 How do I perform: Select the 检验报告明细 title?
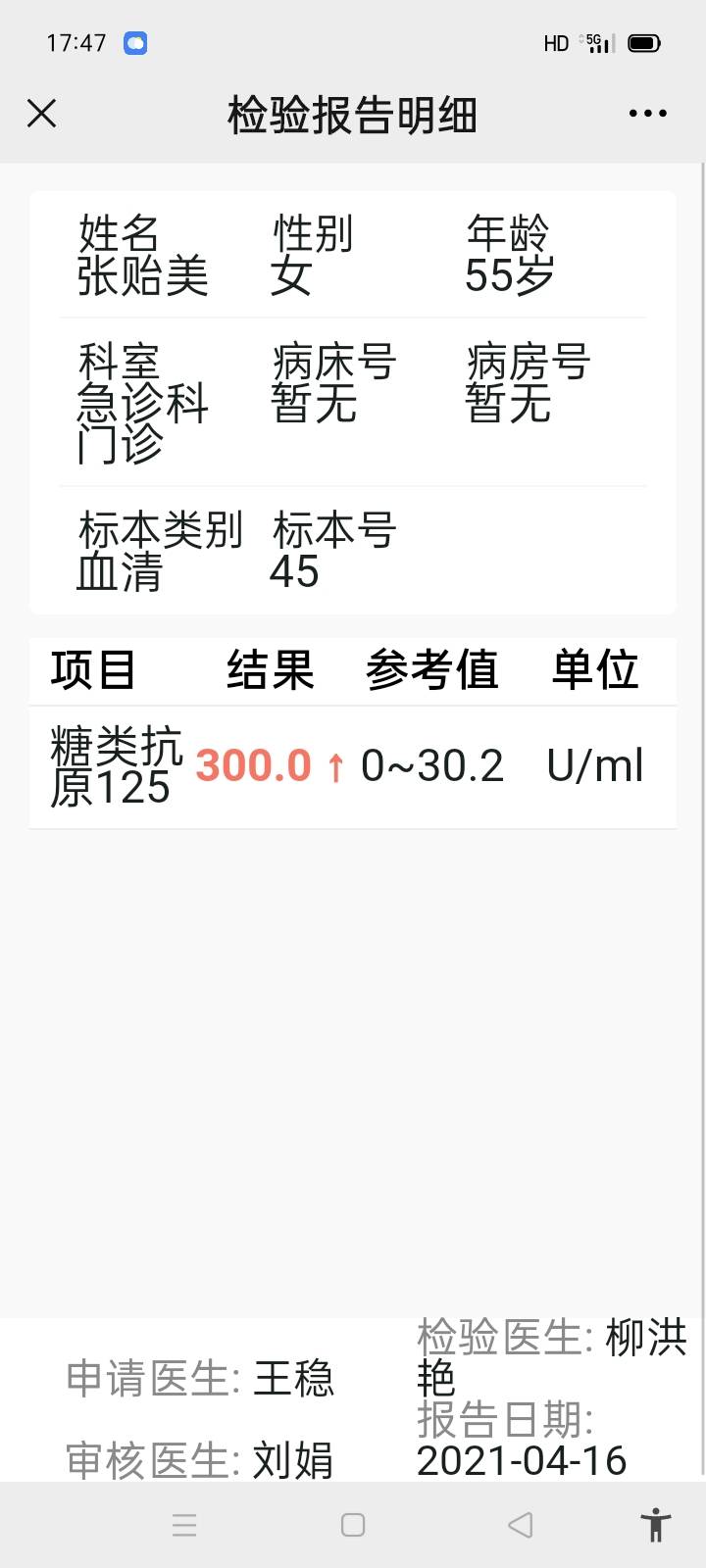351,114
